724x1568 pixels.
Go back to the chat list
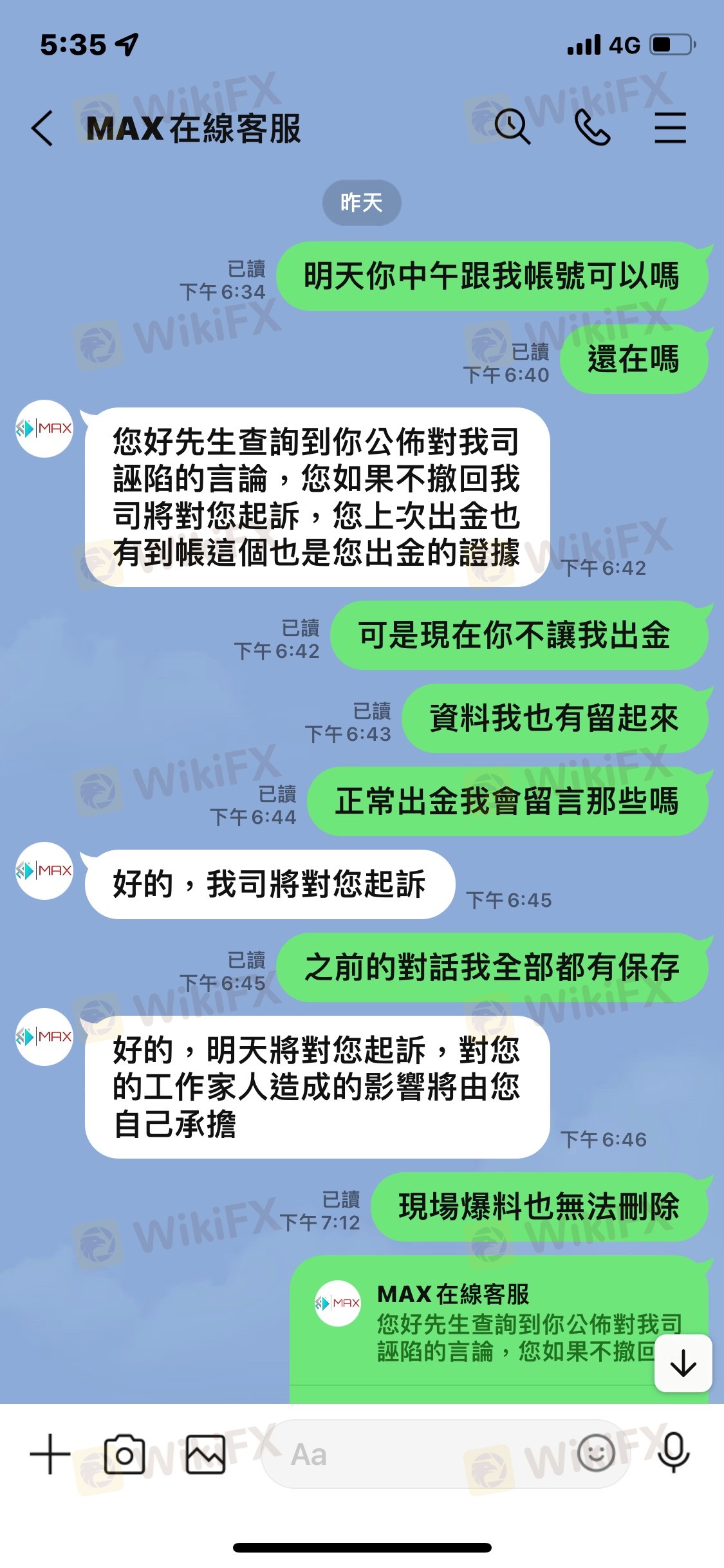42,128
